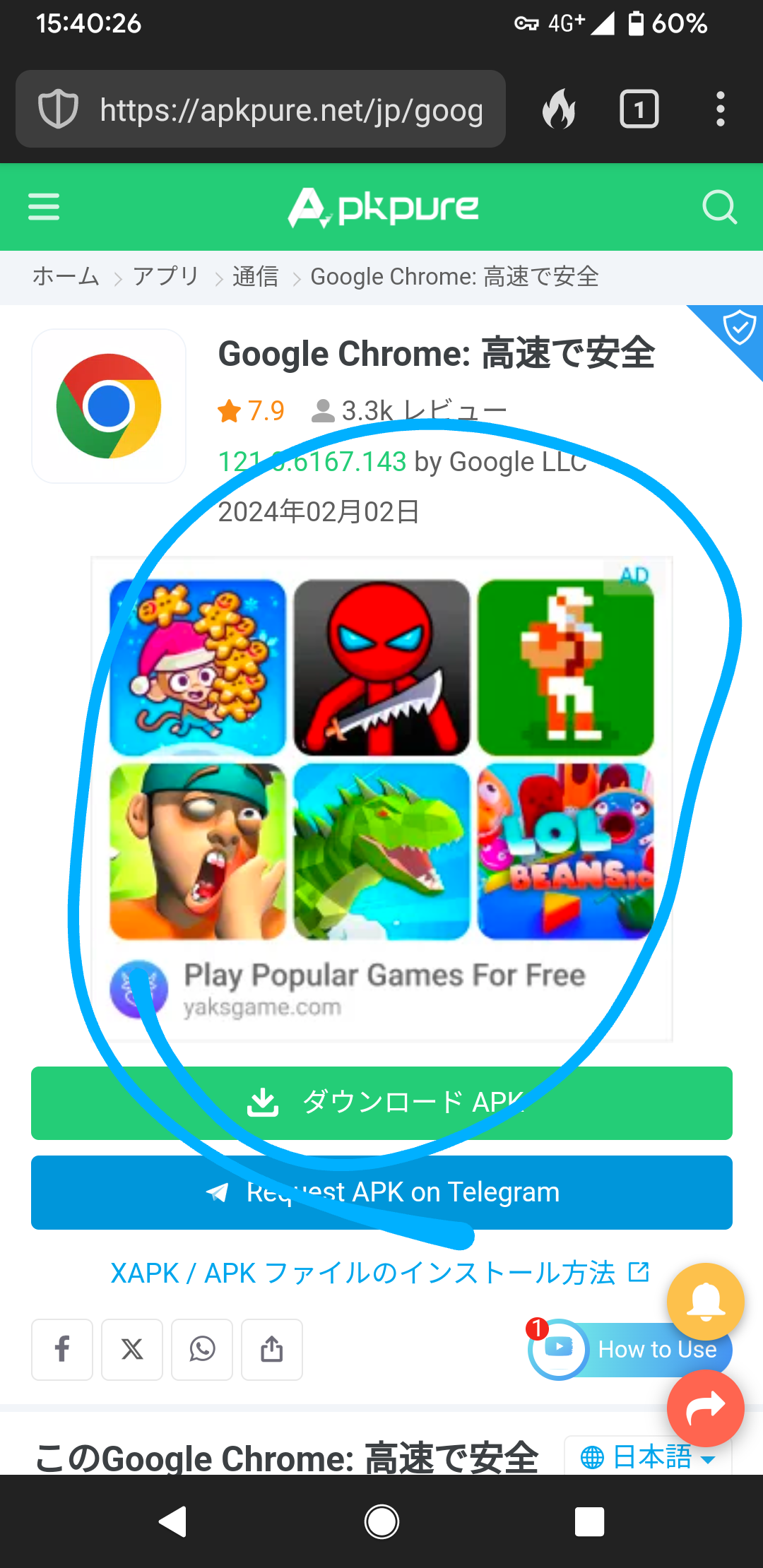Open the generic share options icon
The image size is (763, 1568).
click(x=272, y=1349)
